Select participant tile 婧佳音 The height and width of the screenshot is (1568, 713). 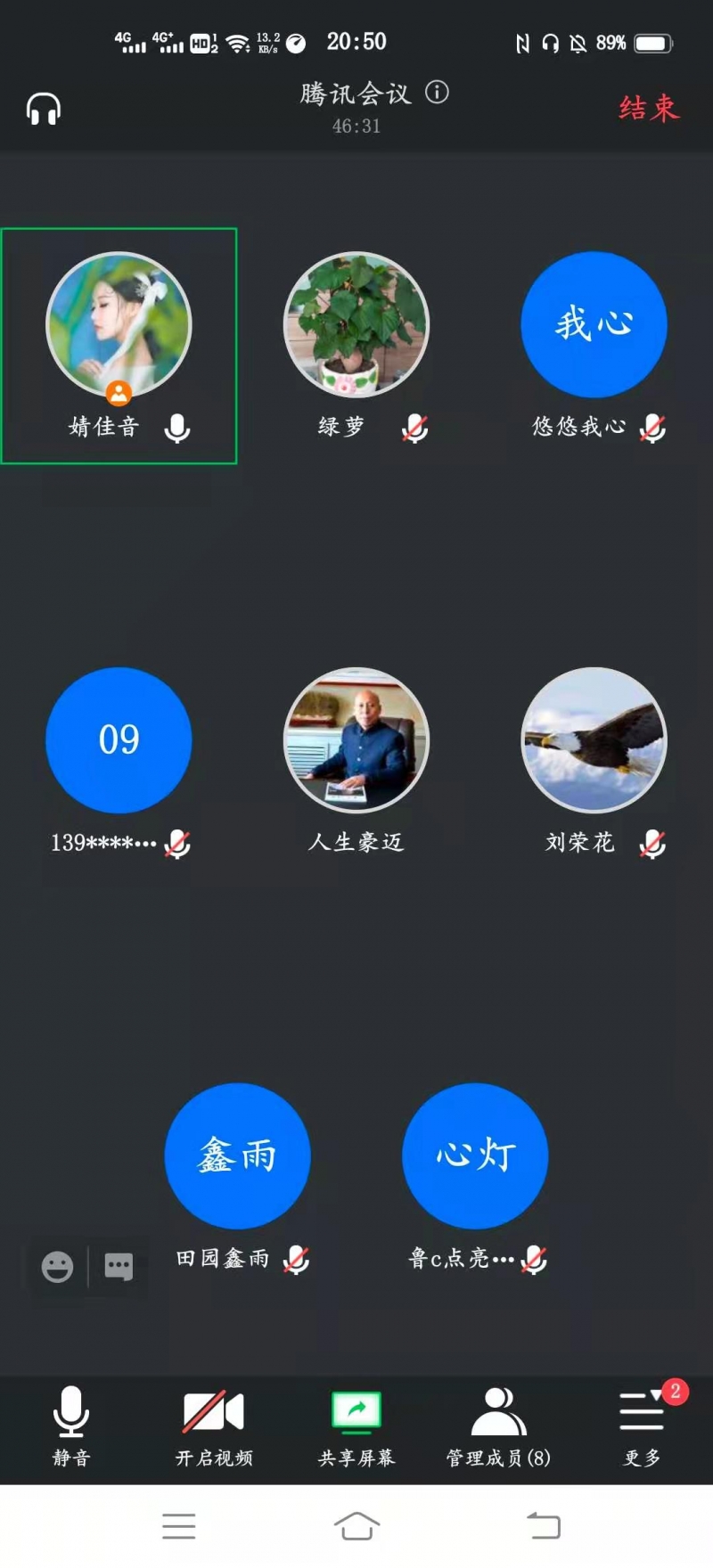(x=119, y=345)
